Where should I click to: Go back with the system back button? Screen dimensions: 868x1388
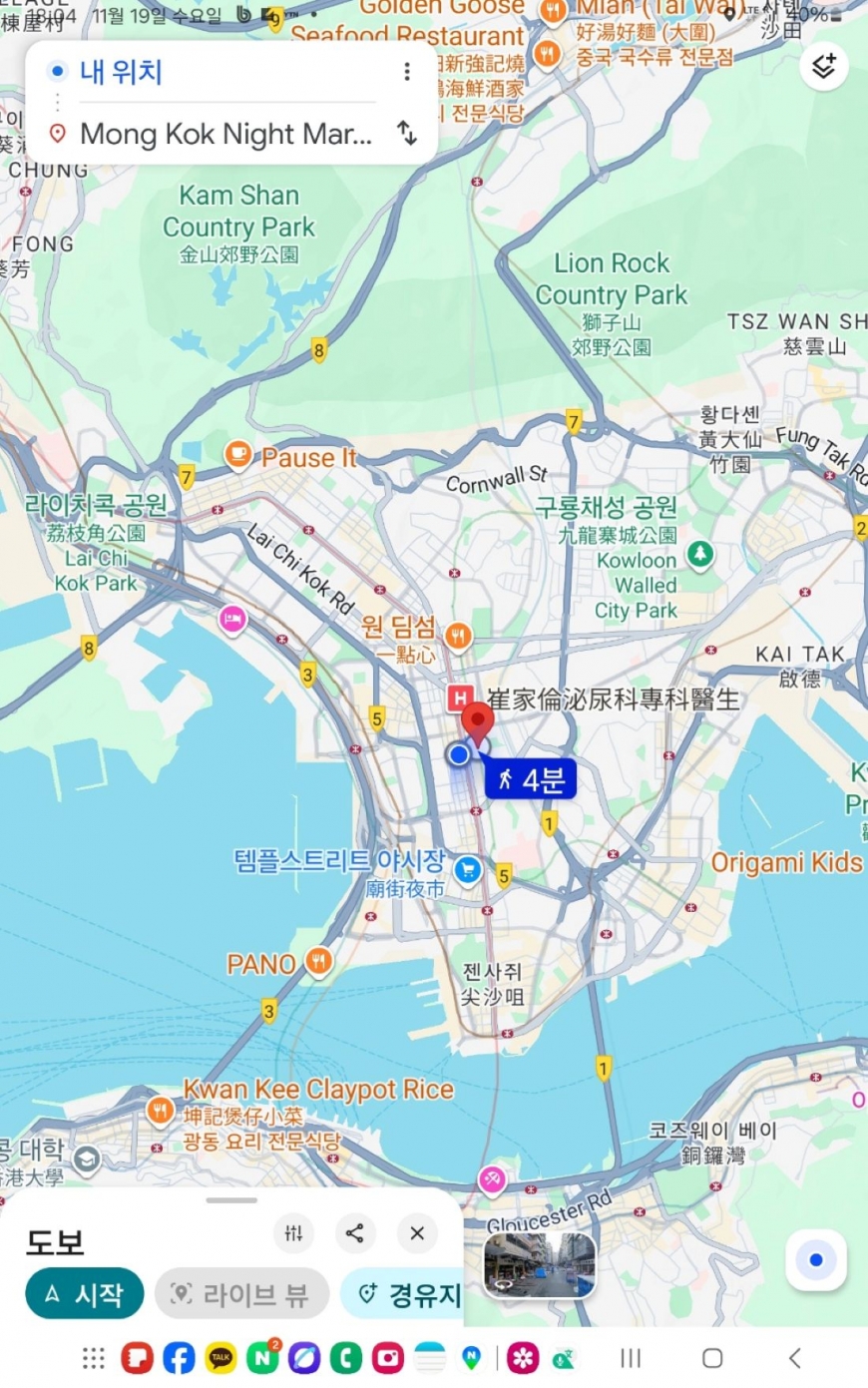(795, 1358)
